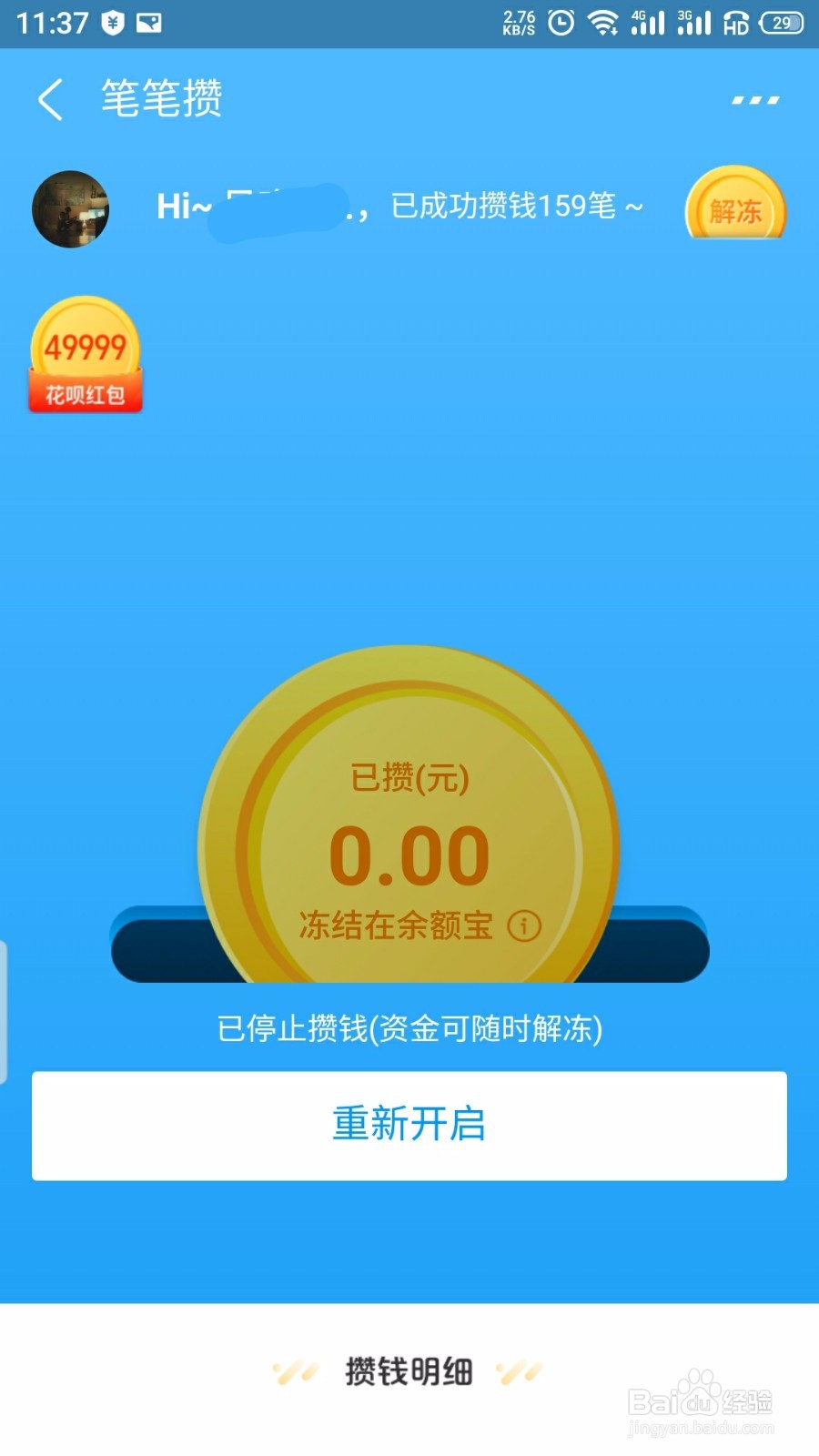Open the user profile avatar

(71, 208)
